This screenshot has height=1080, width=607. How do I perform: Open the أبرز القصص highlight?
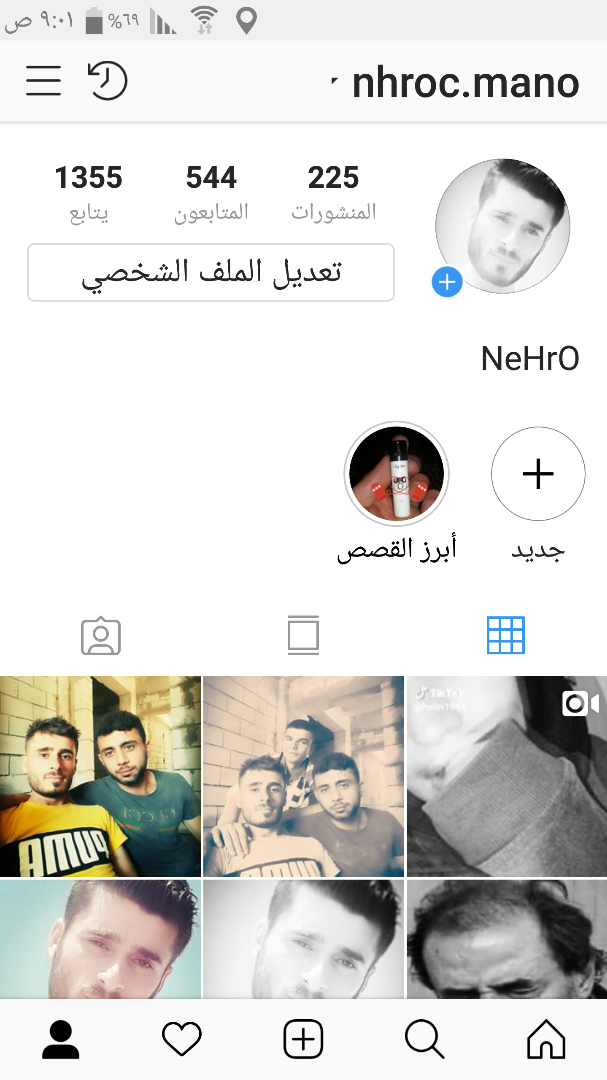click(396, 474)
